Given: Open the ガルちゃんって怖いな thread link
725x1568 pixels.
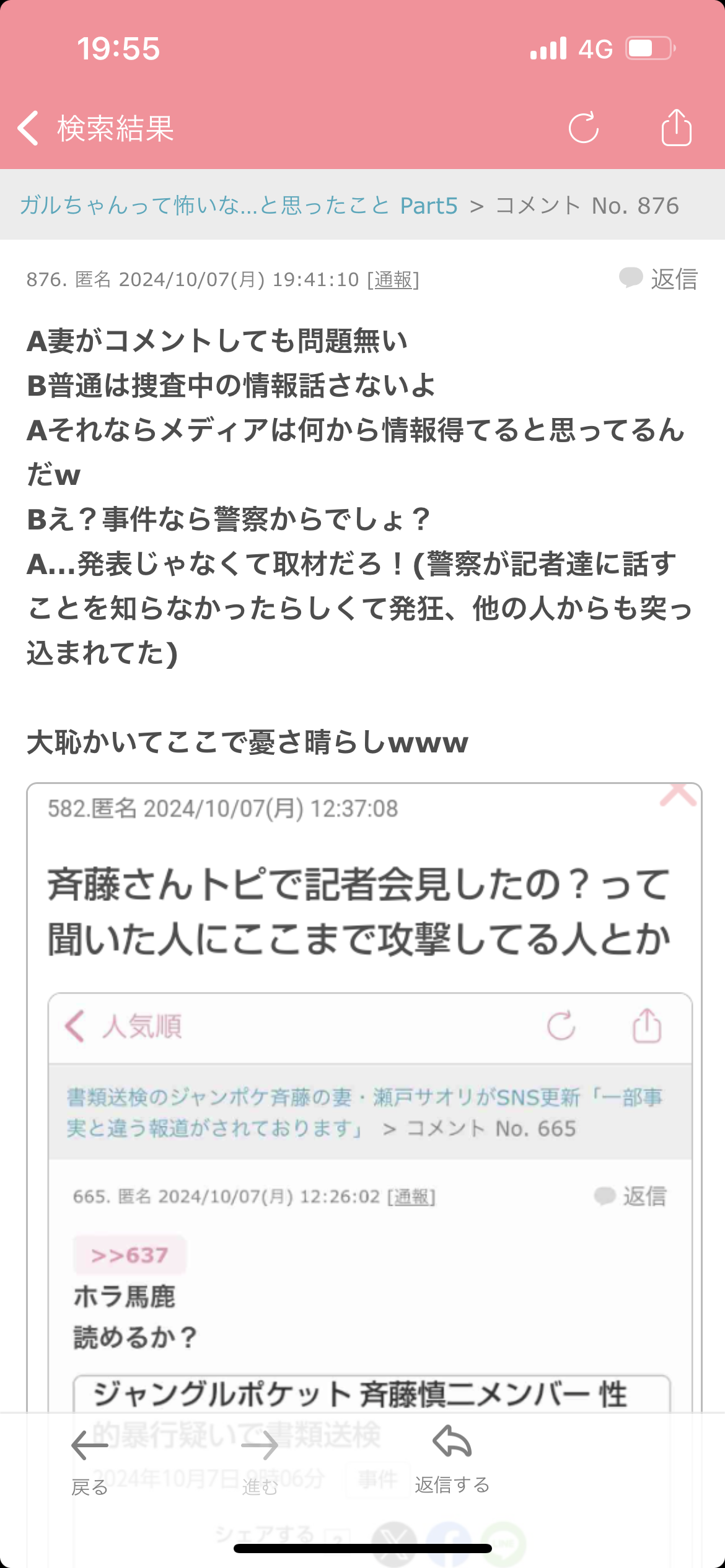Looking at the screenshot, I should coord(239,206).
